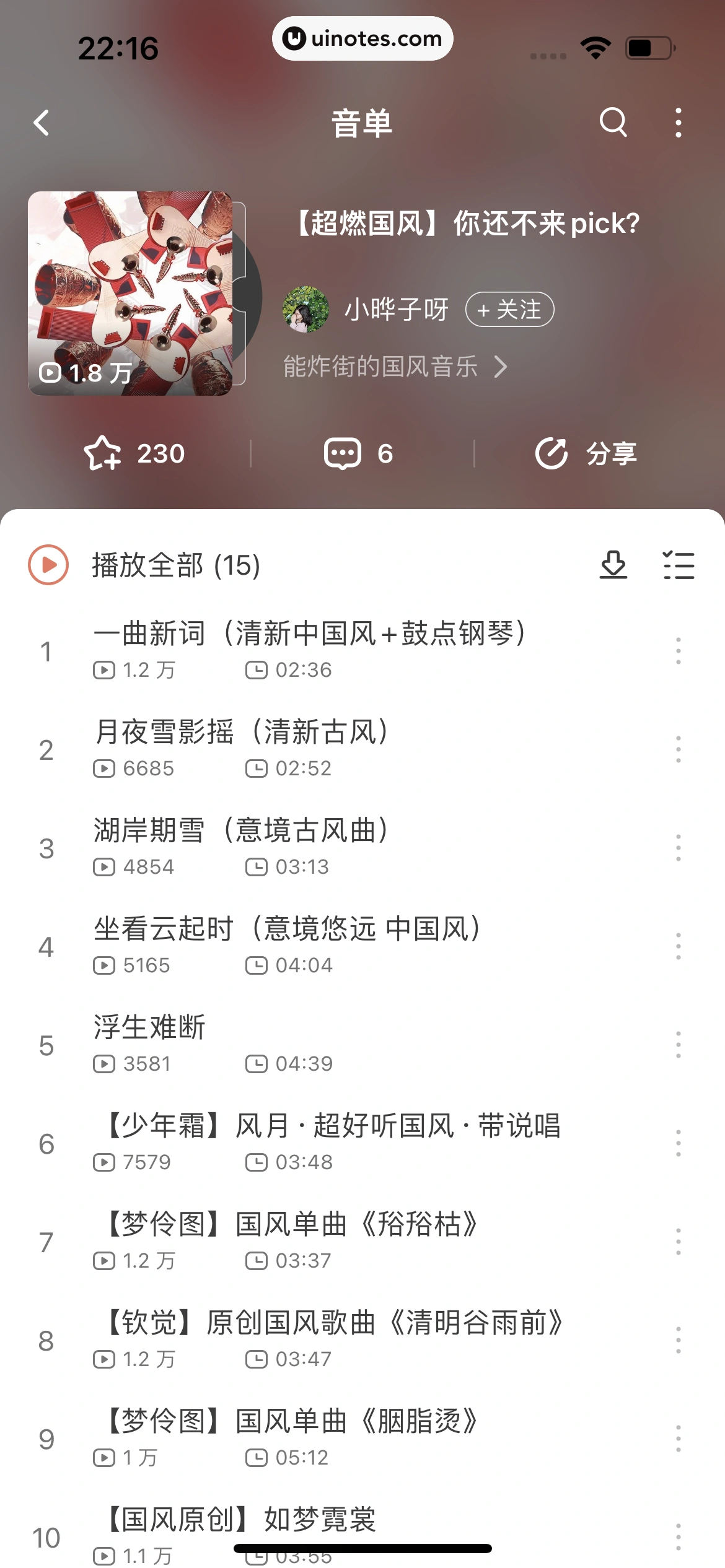Image resolution: width=725 pixels, height=1568 pixels.
Task: Tap 播放全部 to play all 15 songs
Action: pos(149,564)
